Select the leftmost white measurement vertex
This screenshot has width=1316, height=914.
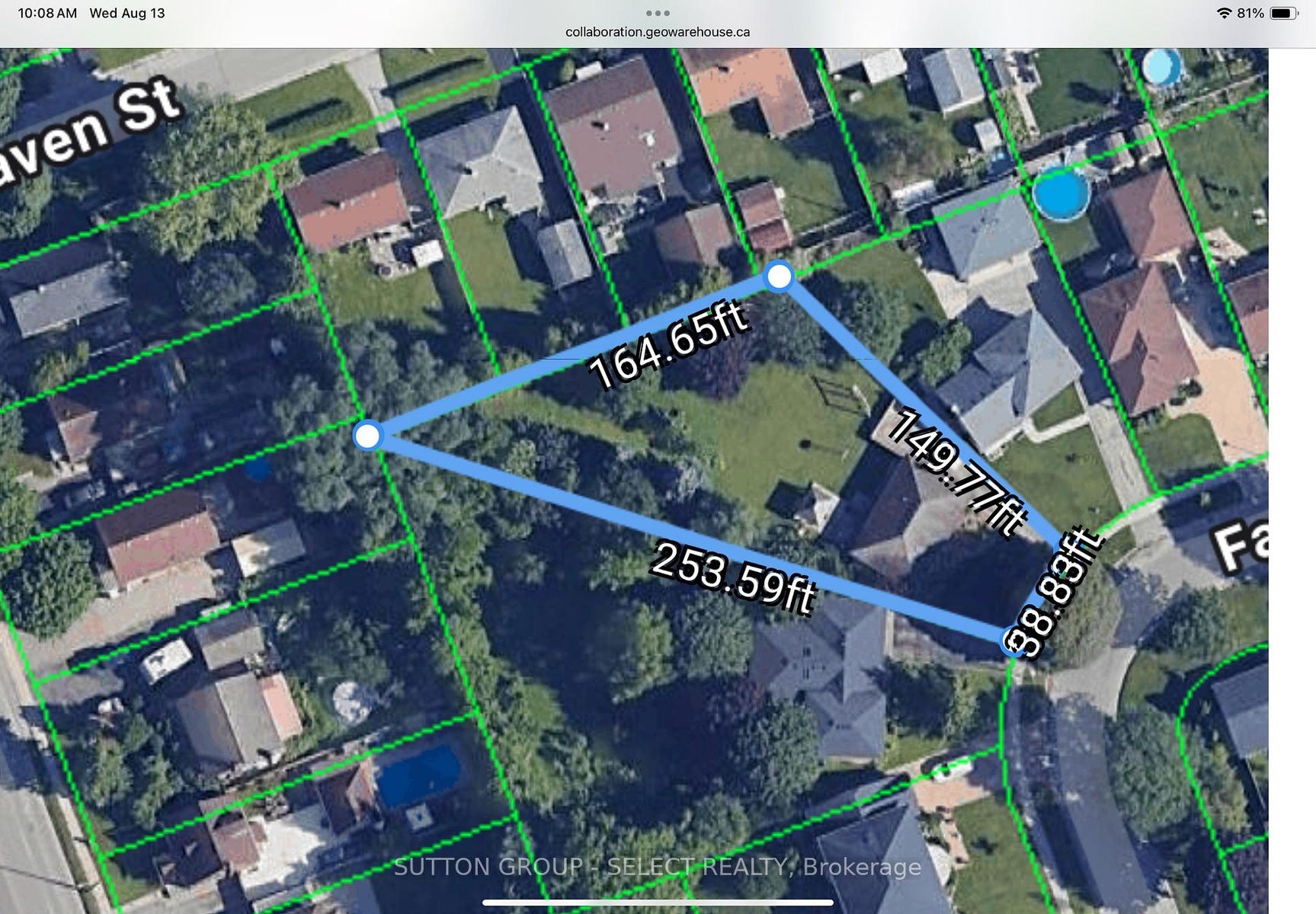[367, 436]
